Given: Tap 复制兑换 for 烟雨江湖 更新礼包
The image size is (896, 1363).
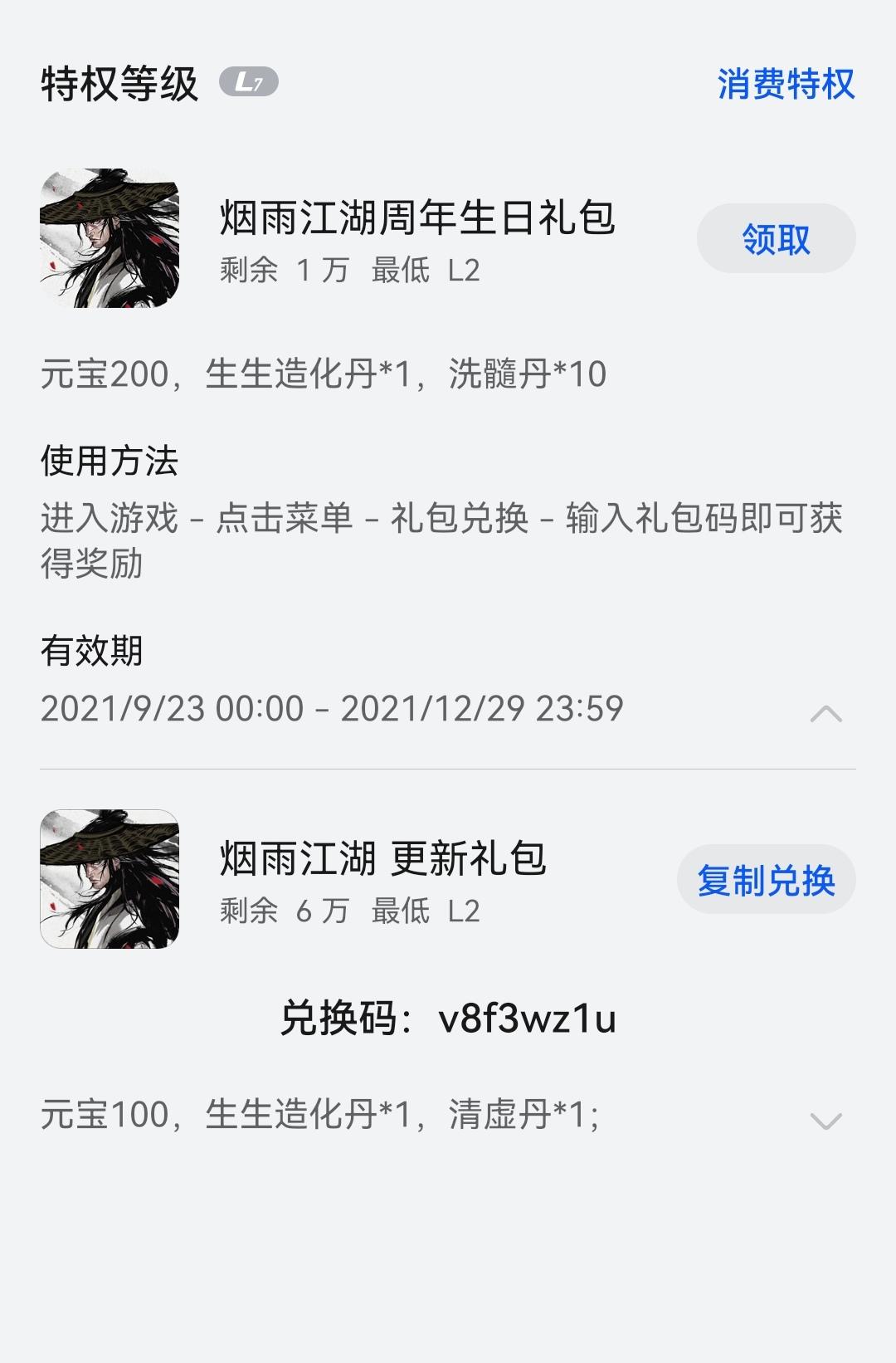Looking at the screenshot, I should pos(766,880).
